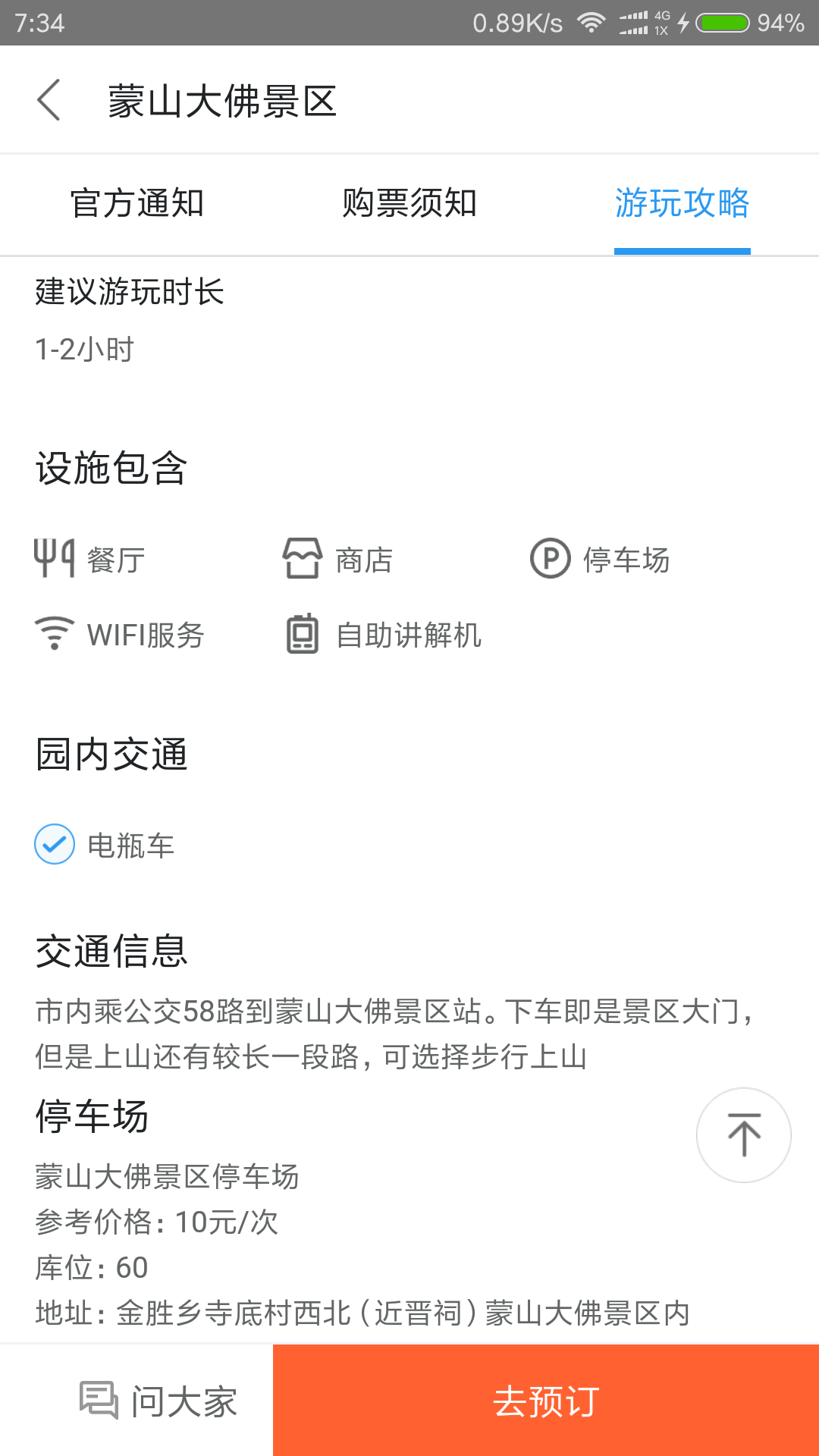Switch to the 官方通知 tab
819x1456 pixels.
point(137,203)
